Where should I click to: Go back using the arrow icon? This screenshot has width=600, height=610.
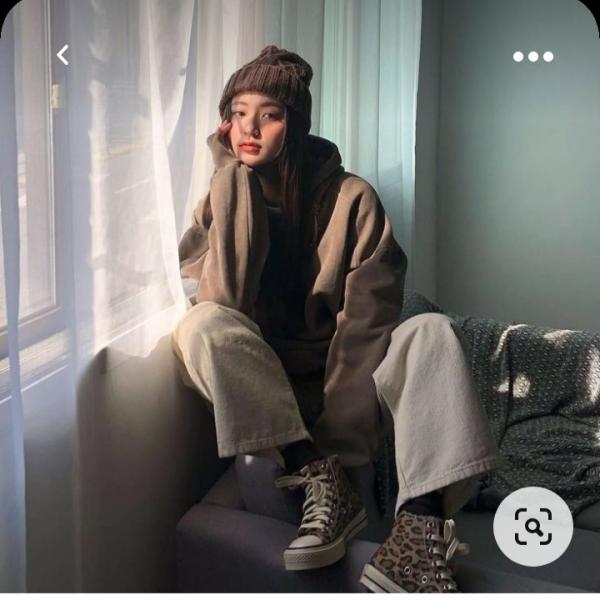(63, 55)
